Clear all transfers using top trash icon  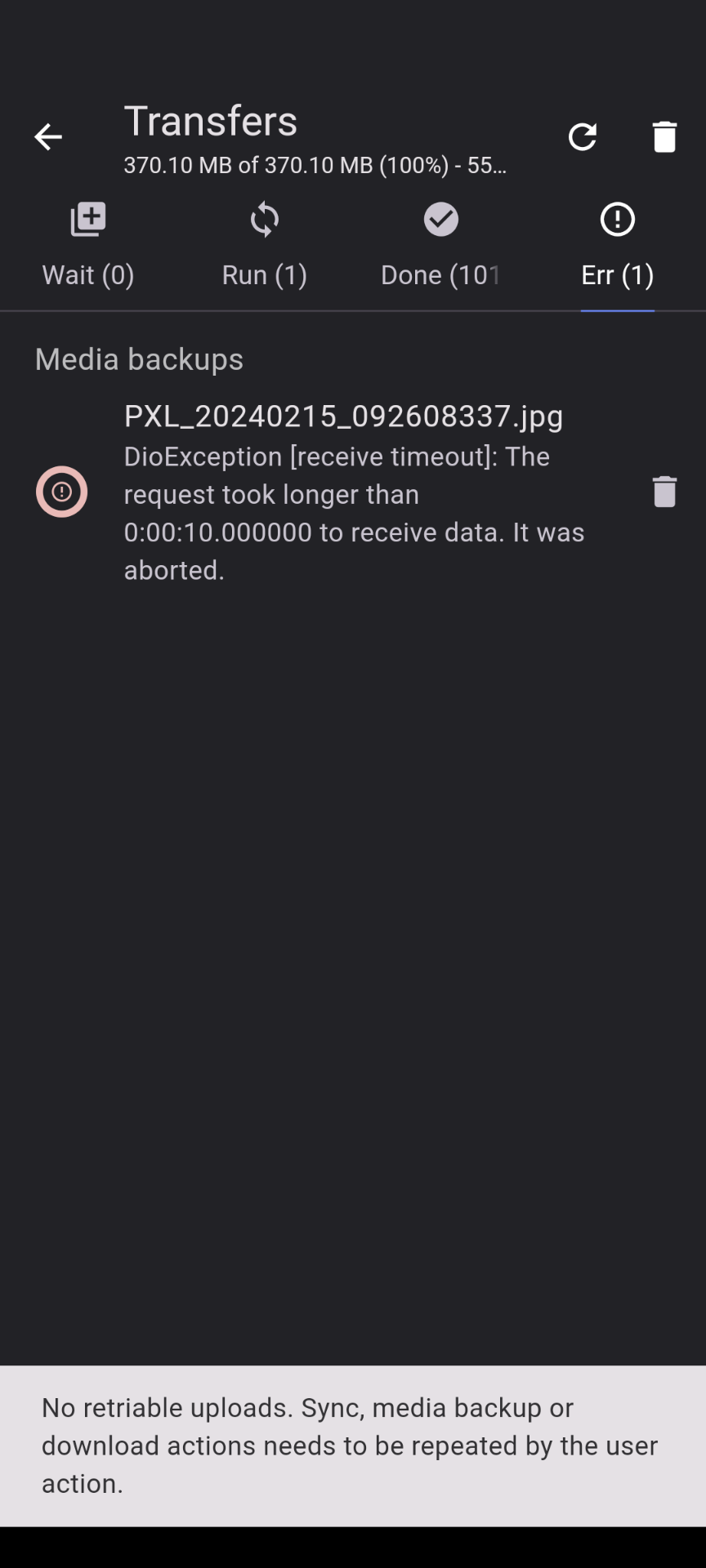point(664,137)
